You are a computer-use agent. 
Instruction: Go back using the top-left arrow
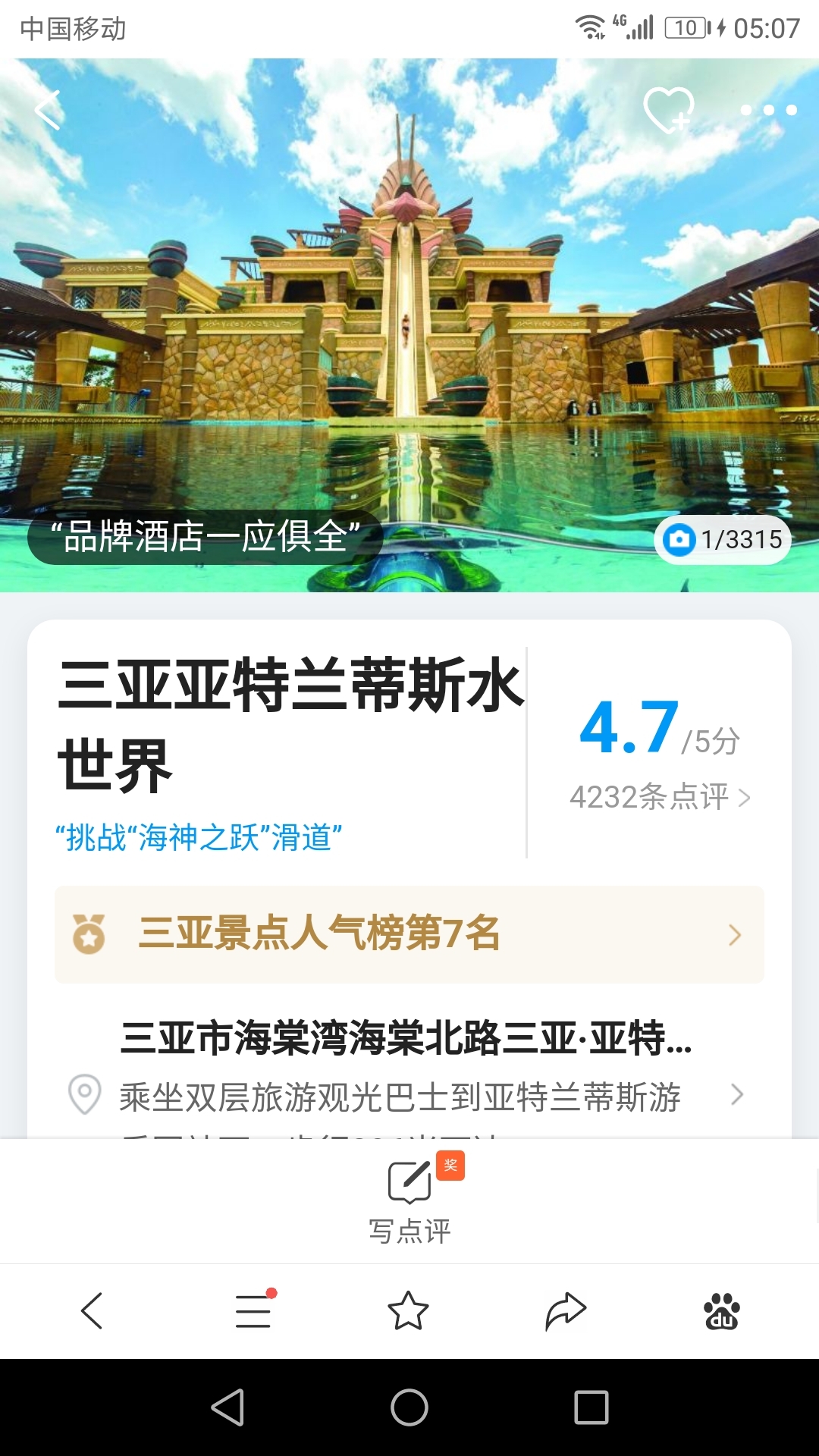48,111
